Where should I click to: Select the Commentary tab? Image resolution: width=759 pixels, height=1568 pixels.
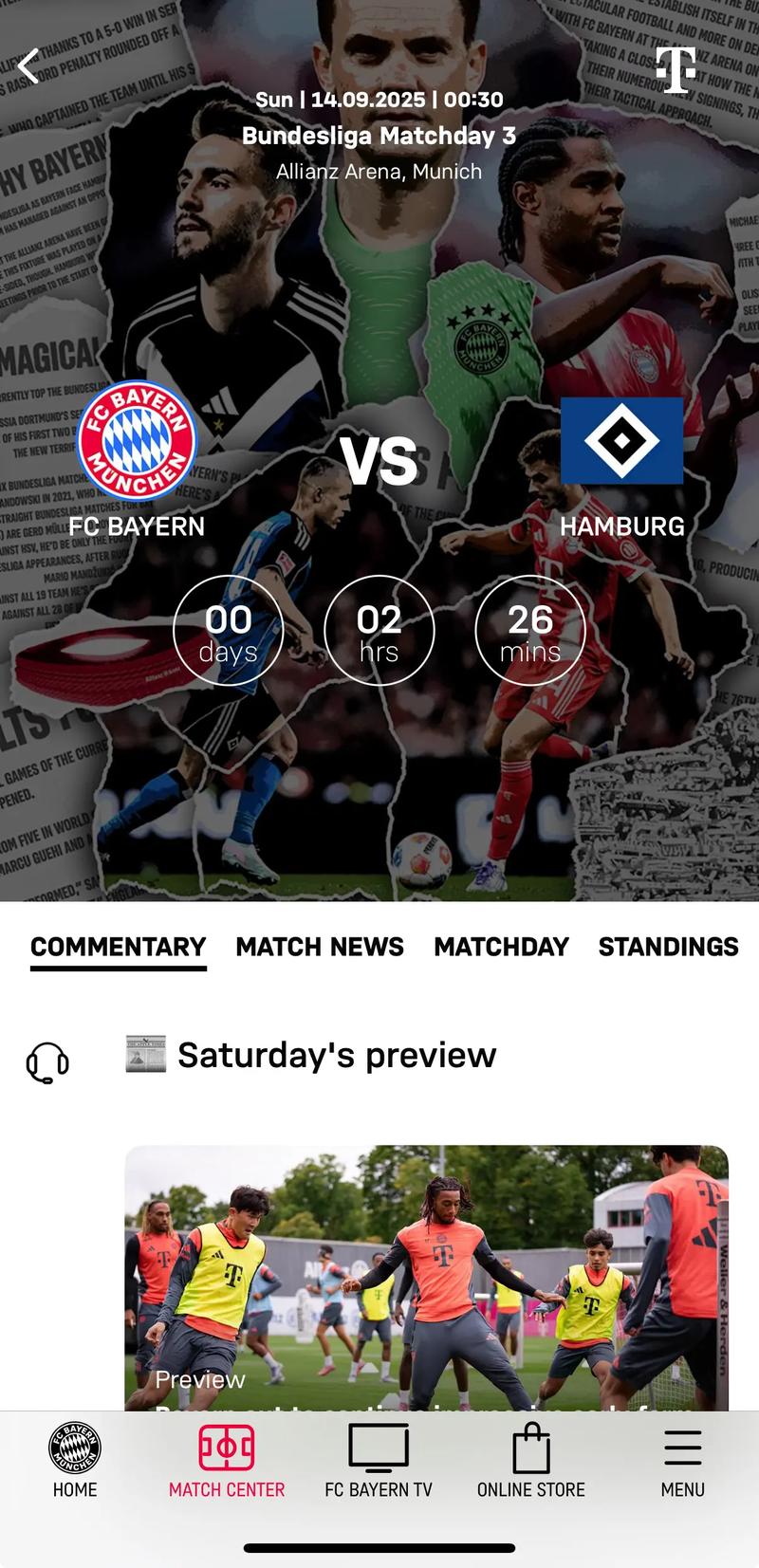[119, 947]
